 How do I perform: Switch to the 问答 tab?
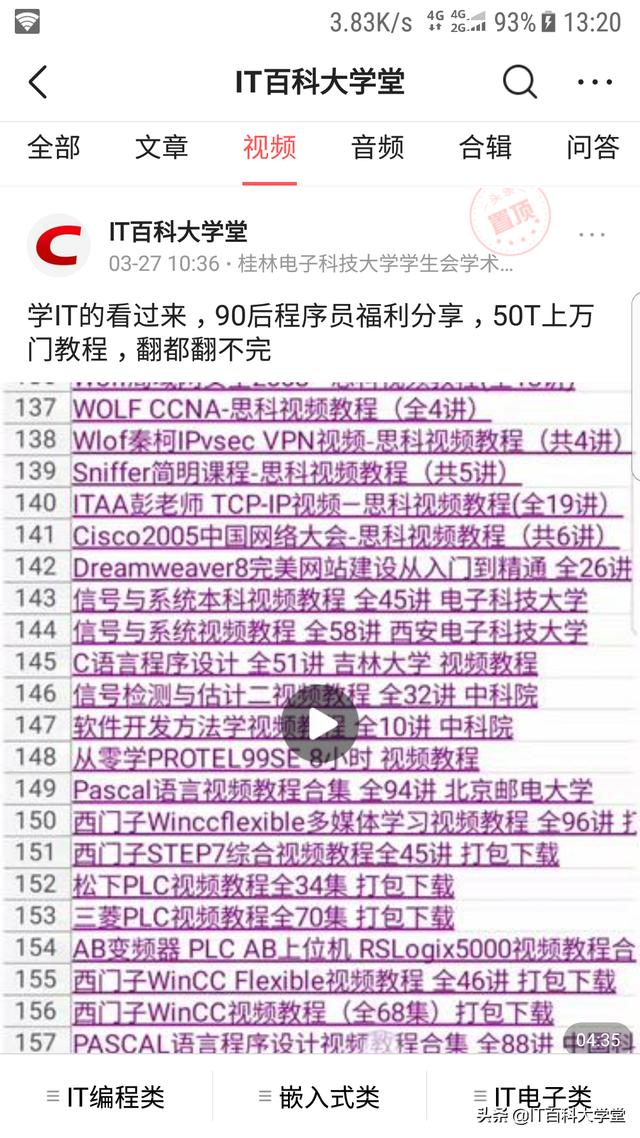click(592, 148)
